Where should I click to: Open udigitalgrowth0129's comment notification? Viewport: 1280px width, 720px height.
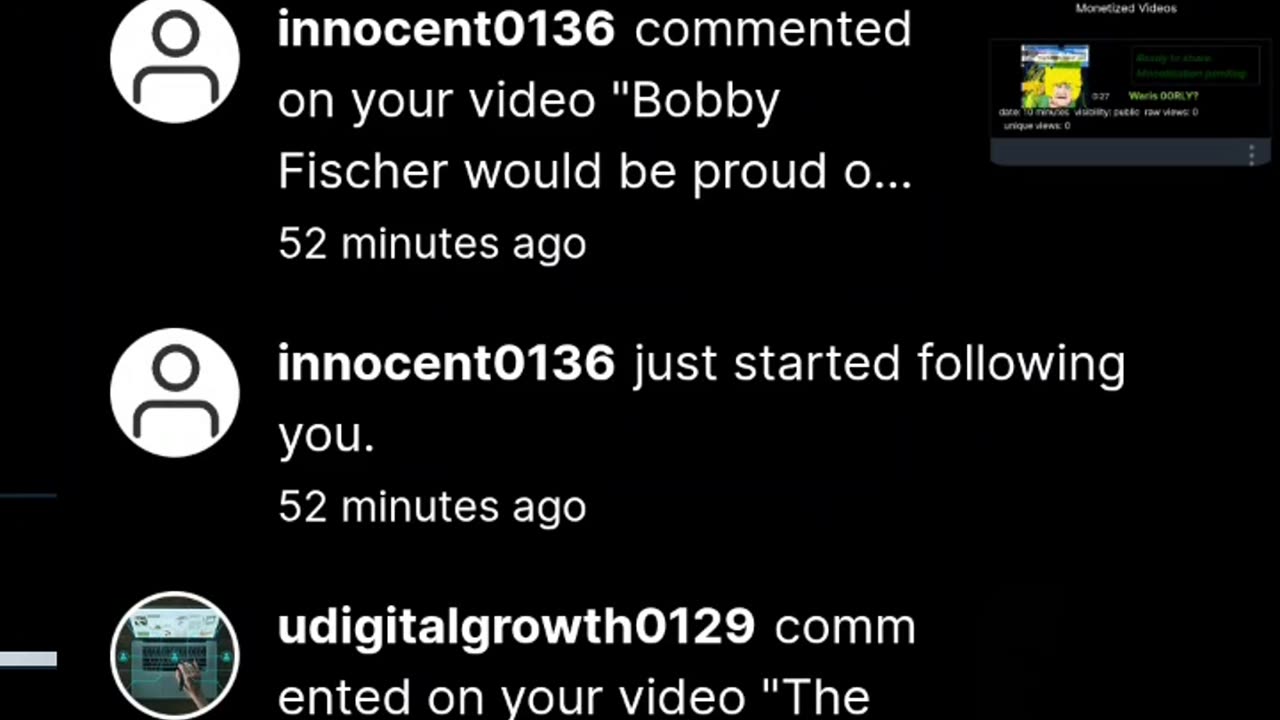click(x=596, y=662)
